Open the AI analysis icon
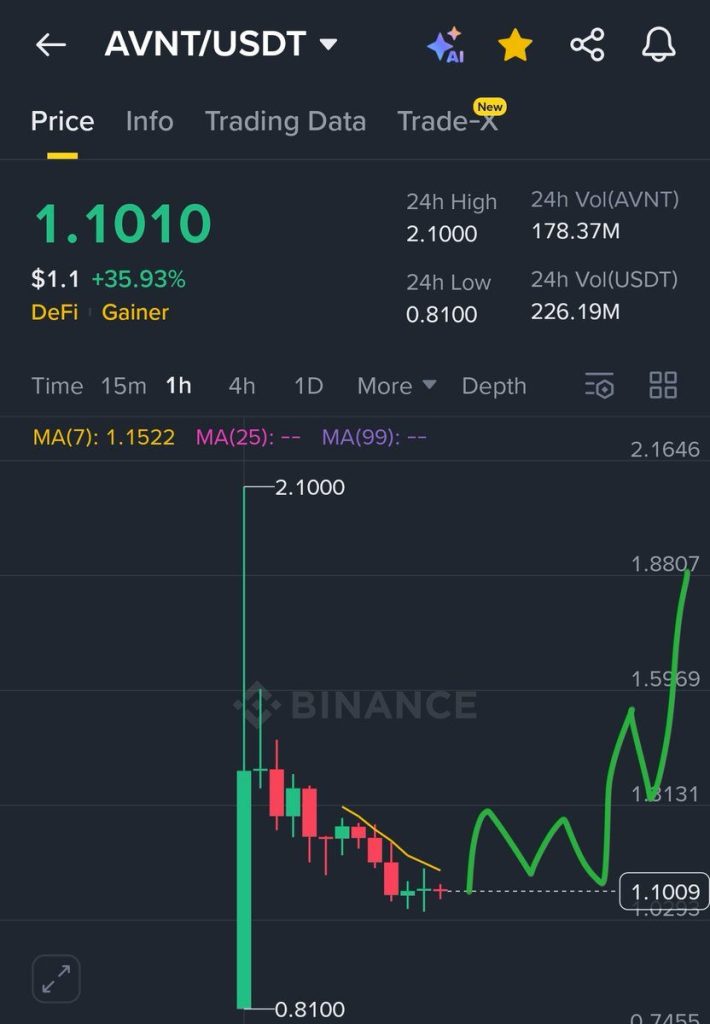This screenshot has width=710, height=1024. pyautogui.click(x=445, y=45)
